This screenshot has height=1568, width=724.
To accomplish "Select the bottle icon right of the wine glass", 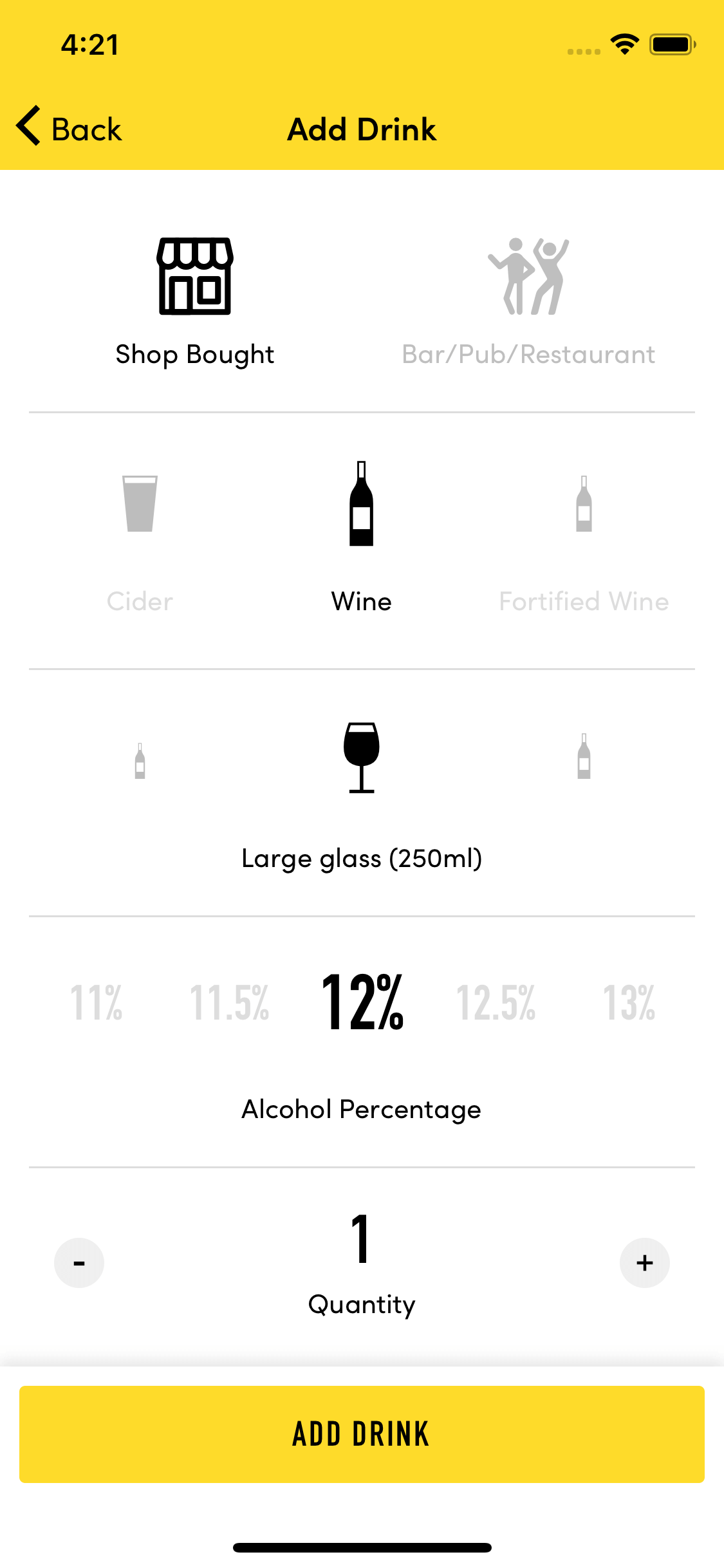I will click(x=584, y=756).
